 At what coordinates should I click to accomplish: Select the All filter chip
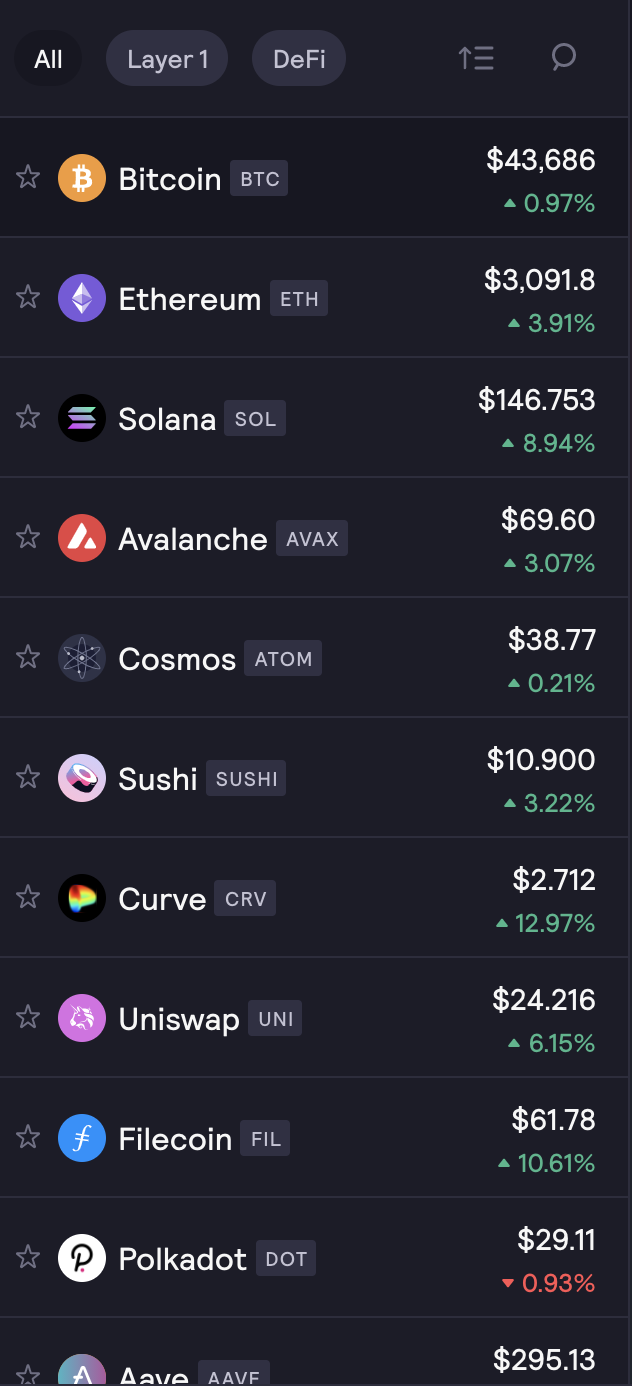(x=48, y=59)
